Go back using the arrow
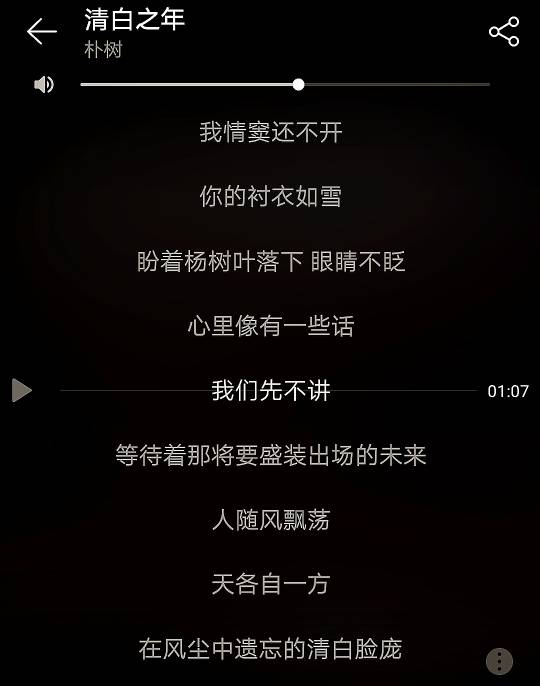Viewport: 540px width, 686px height. 42,32
